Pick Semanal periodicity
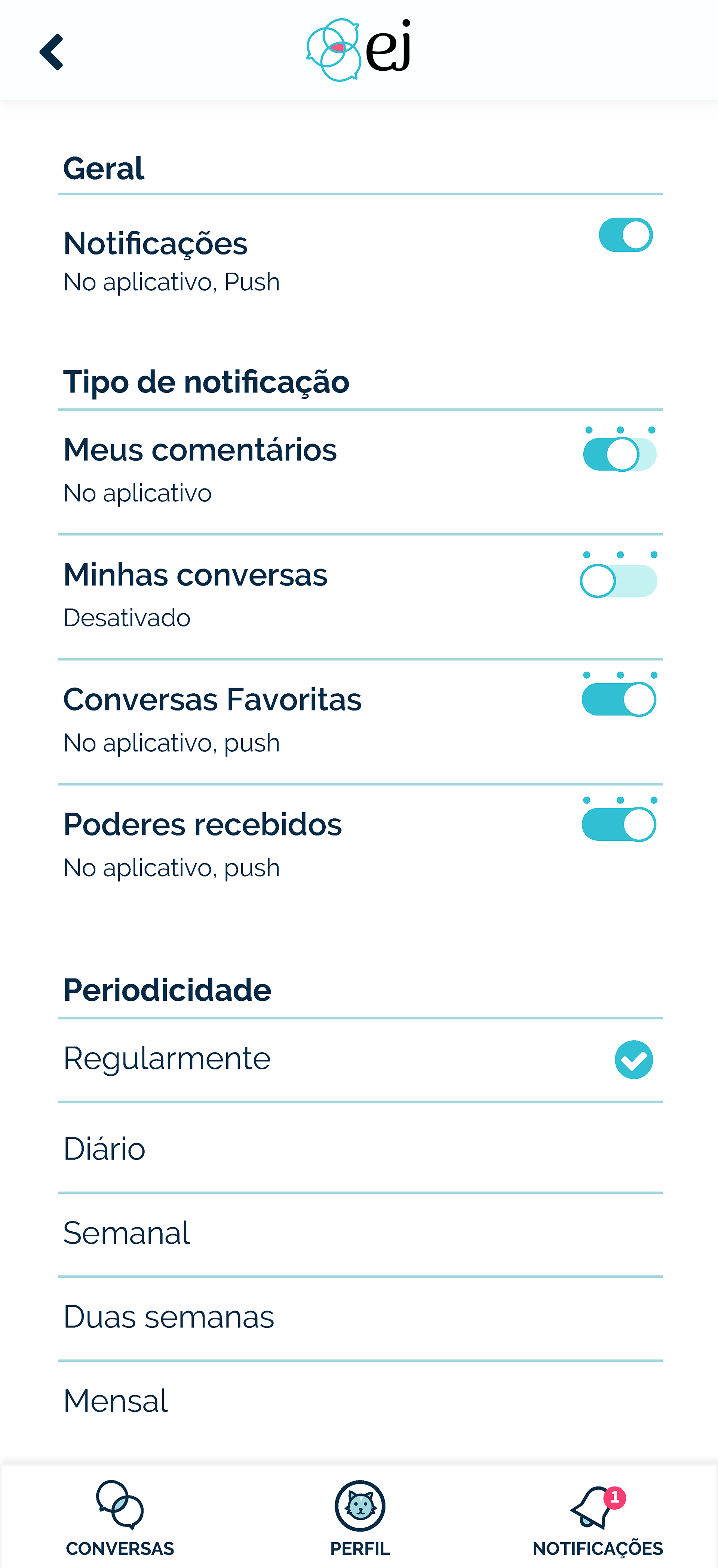 click(360, 1233)
